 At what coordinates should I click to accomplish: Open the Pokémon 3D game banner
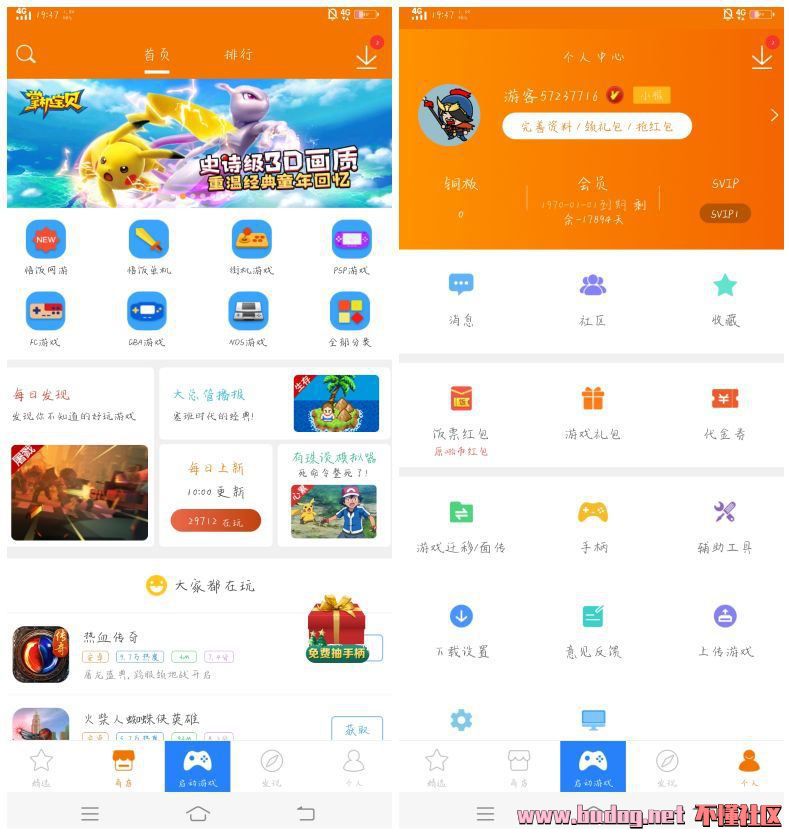point(199,143)
